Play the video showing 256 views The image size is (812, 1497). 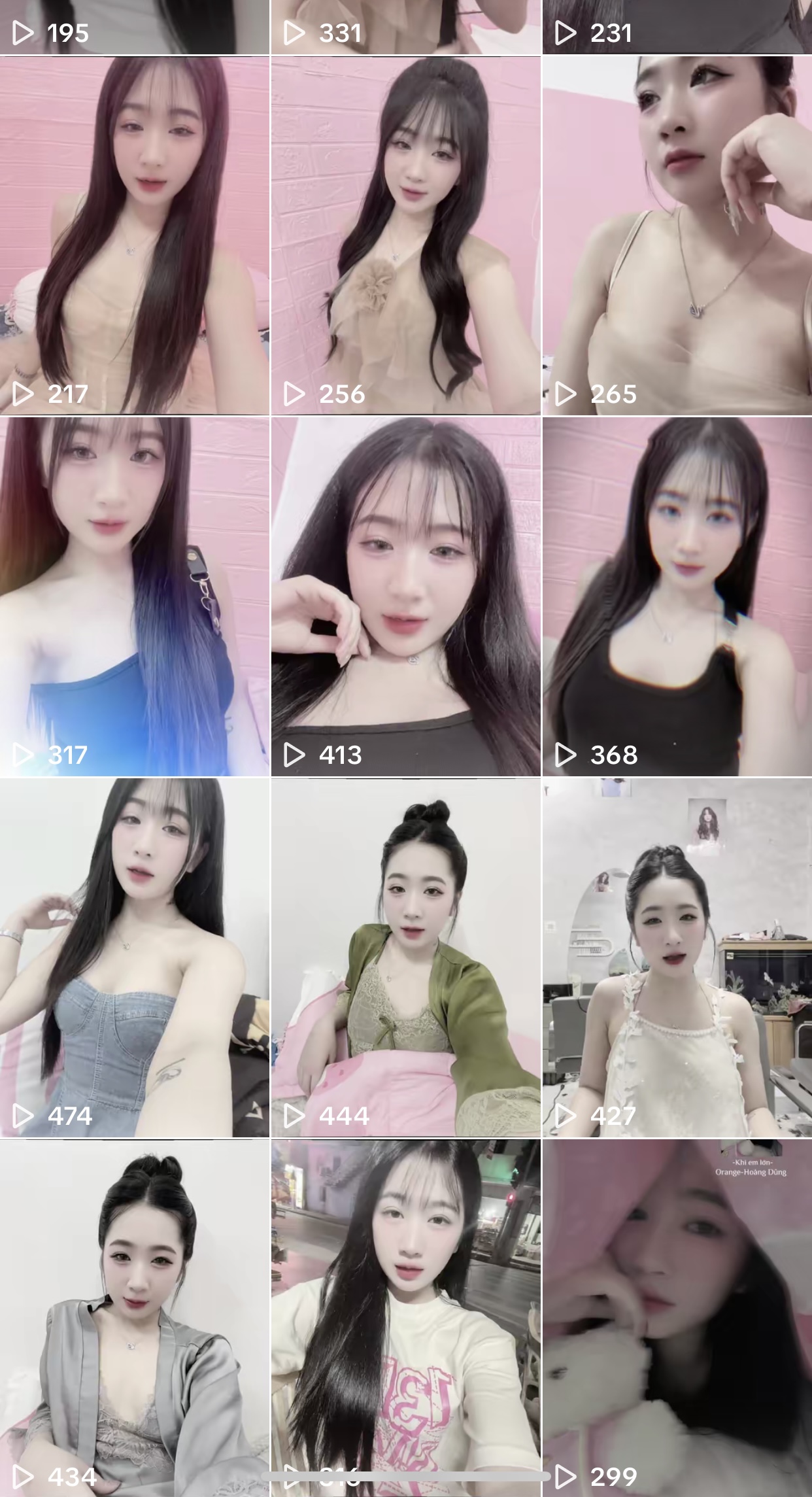[405, 235]
